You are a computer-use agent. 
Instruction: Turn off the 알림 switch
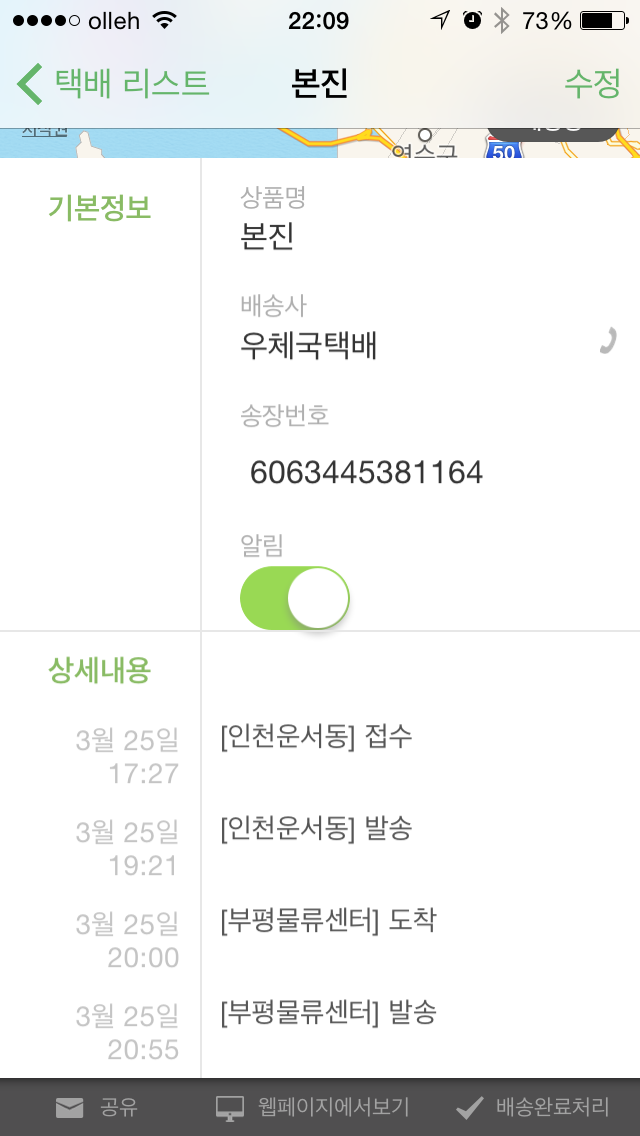coord(295,598)
